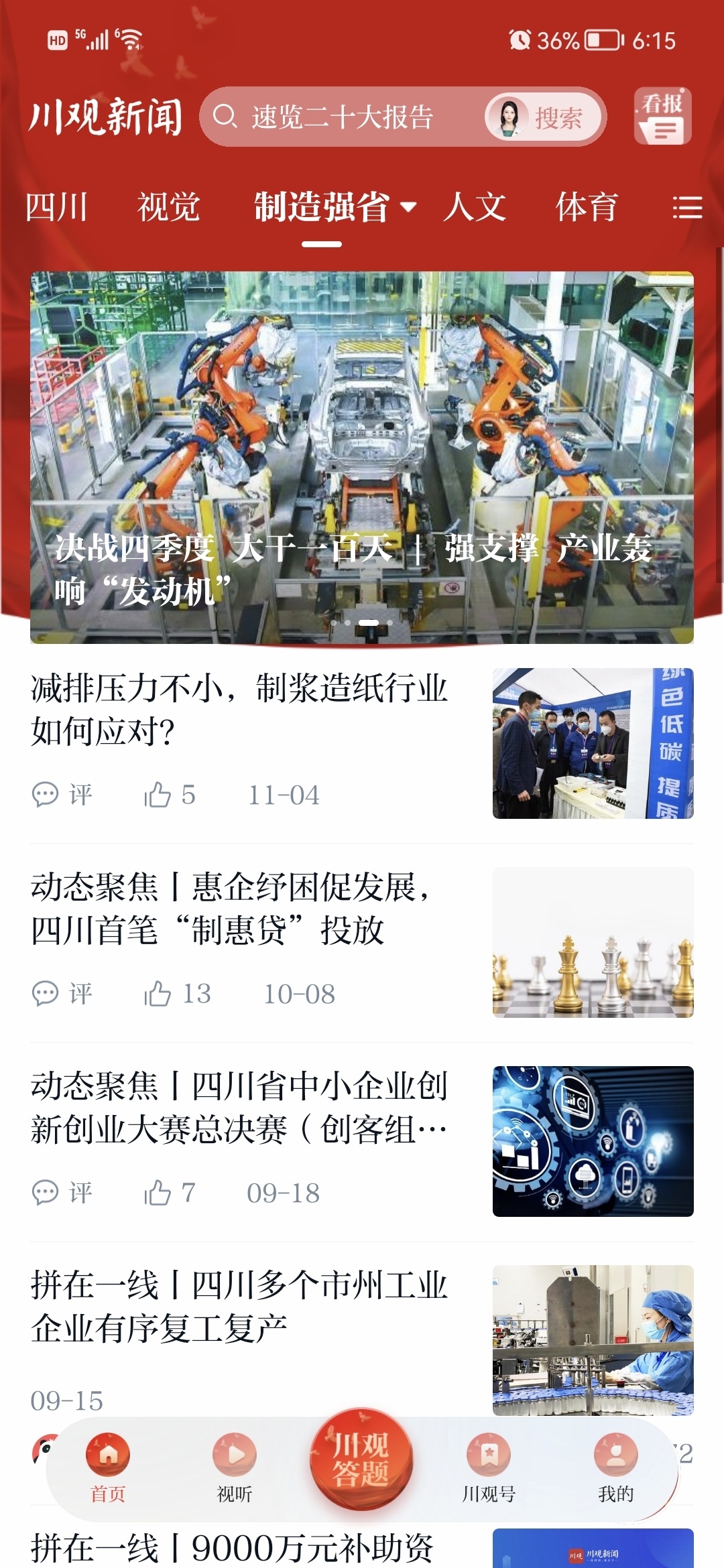Open the 看报 newspaper icon
This screenshot has height=1568, width=724.
[x=662, y=117]
